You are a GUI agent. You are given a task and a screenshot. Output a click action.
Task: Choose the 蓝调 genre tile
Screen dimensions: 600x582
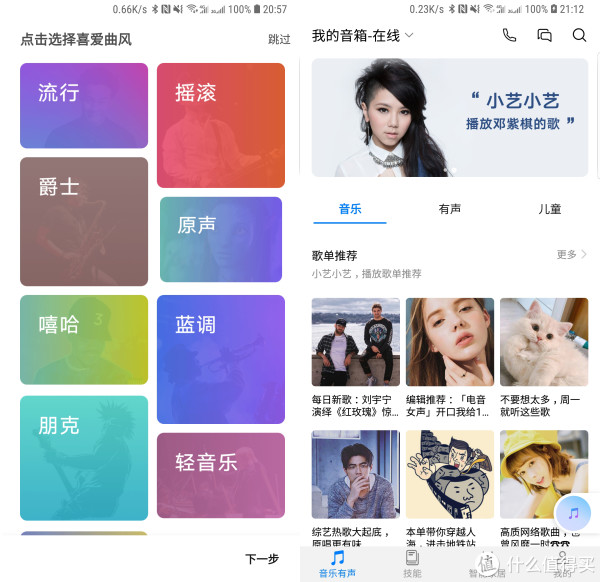point(220,359)
